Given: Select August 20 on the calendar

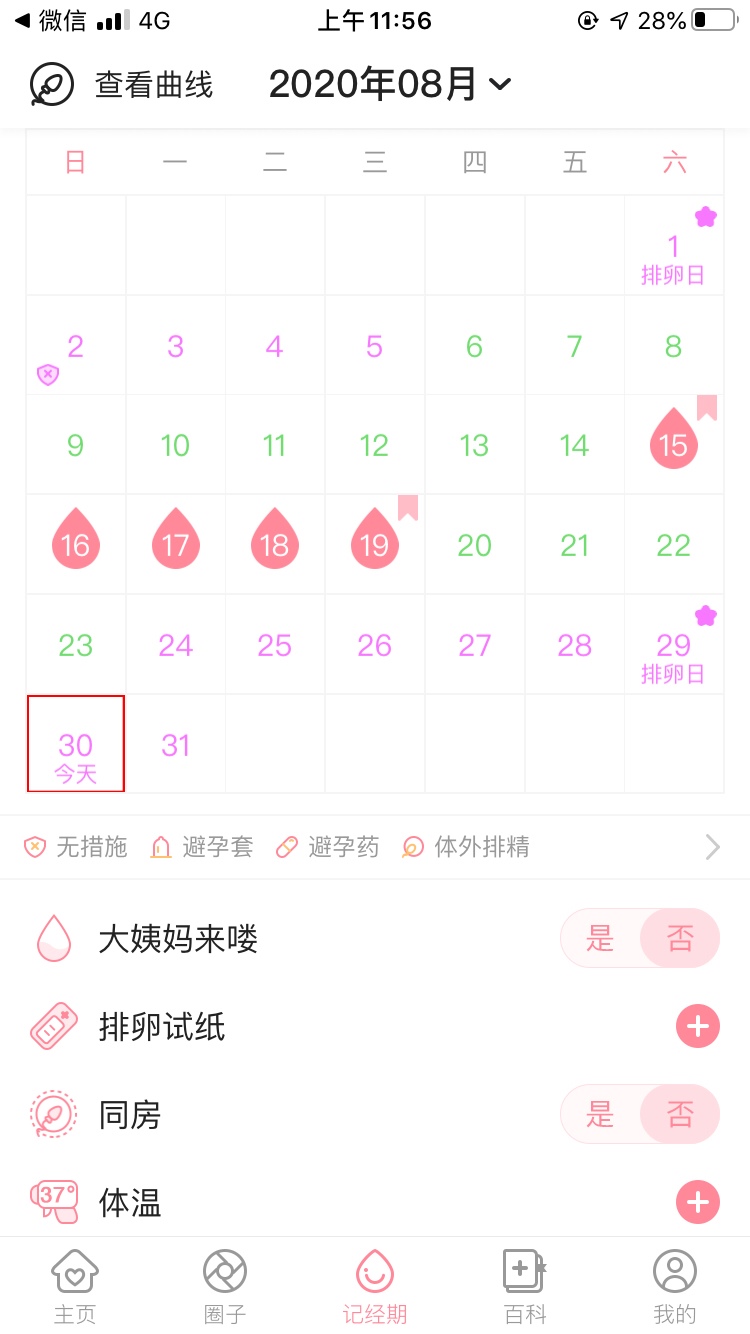Looking at the screenshot, I should point(474,545).
